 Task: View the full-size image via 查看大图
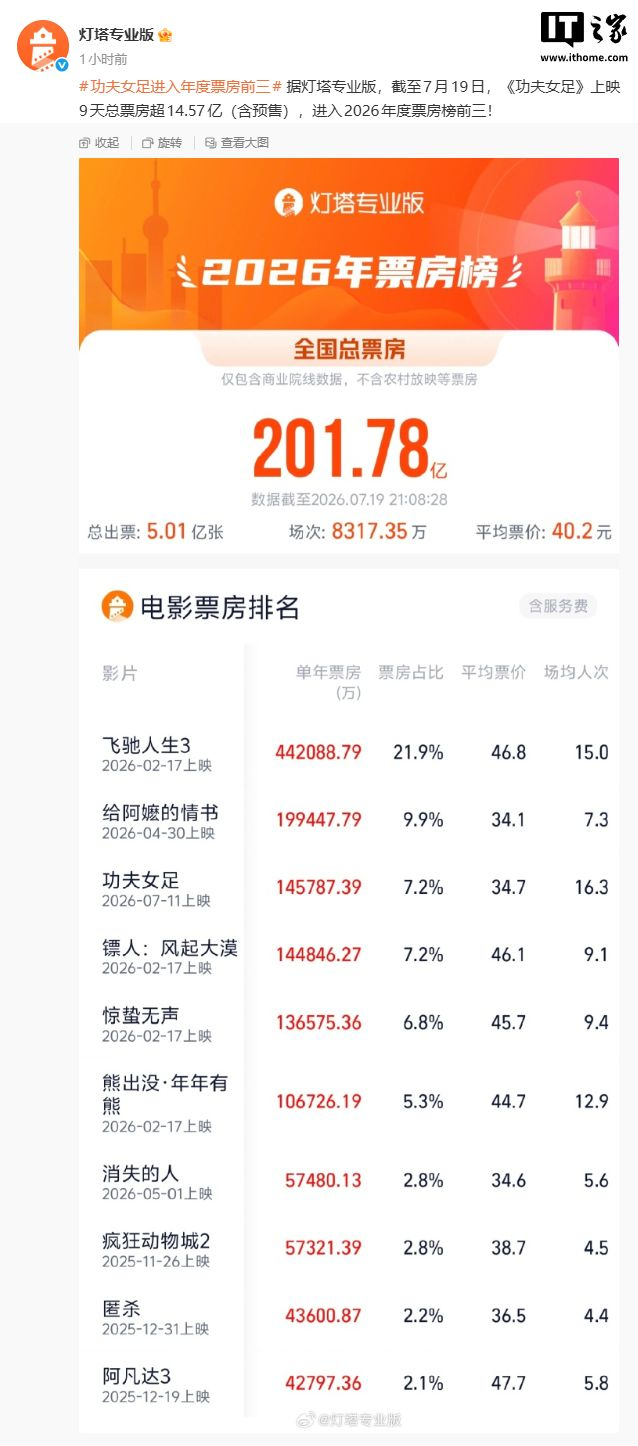tap(237, 143)
